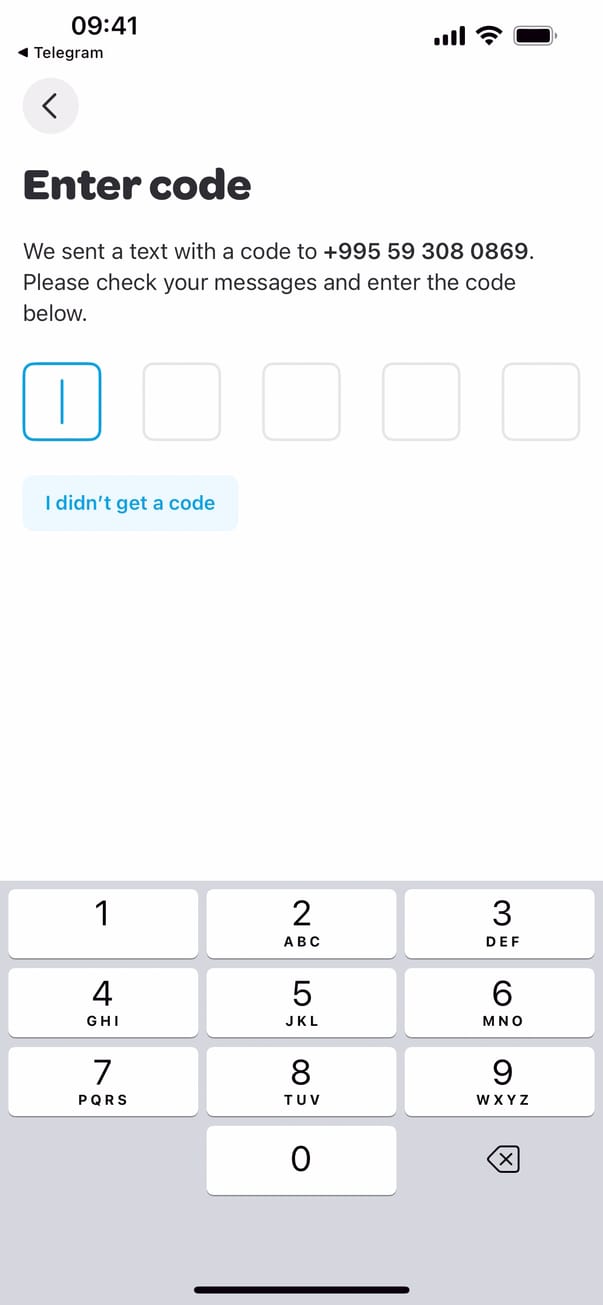
Task: Enter digit 5 on the keypad
Action: [301, 1002]
